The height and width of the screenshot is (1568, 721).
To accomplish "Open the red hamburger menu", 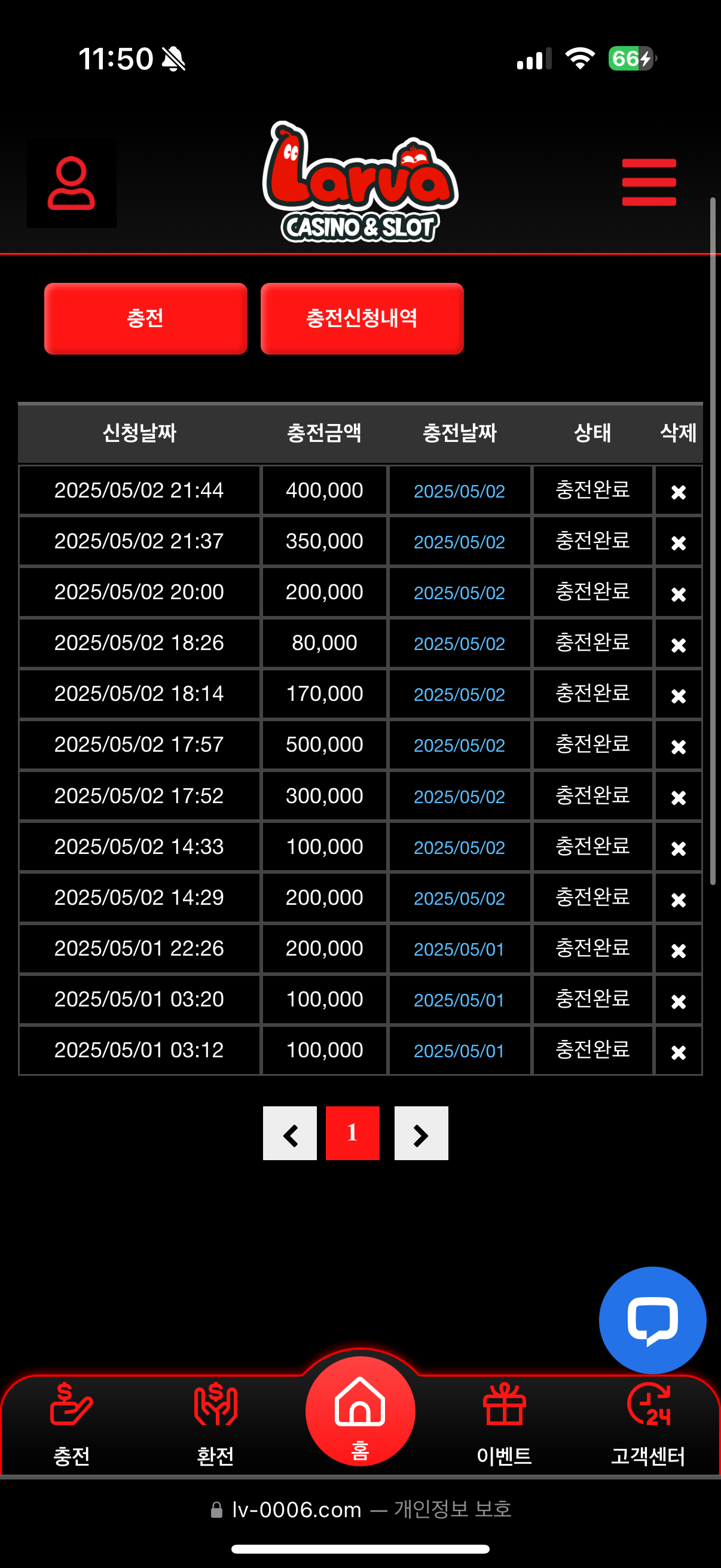I will (x=649, y=182).
